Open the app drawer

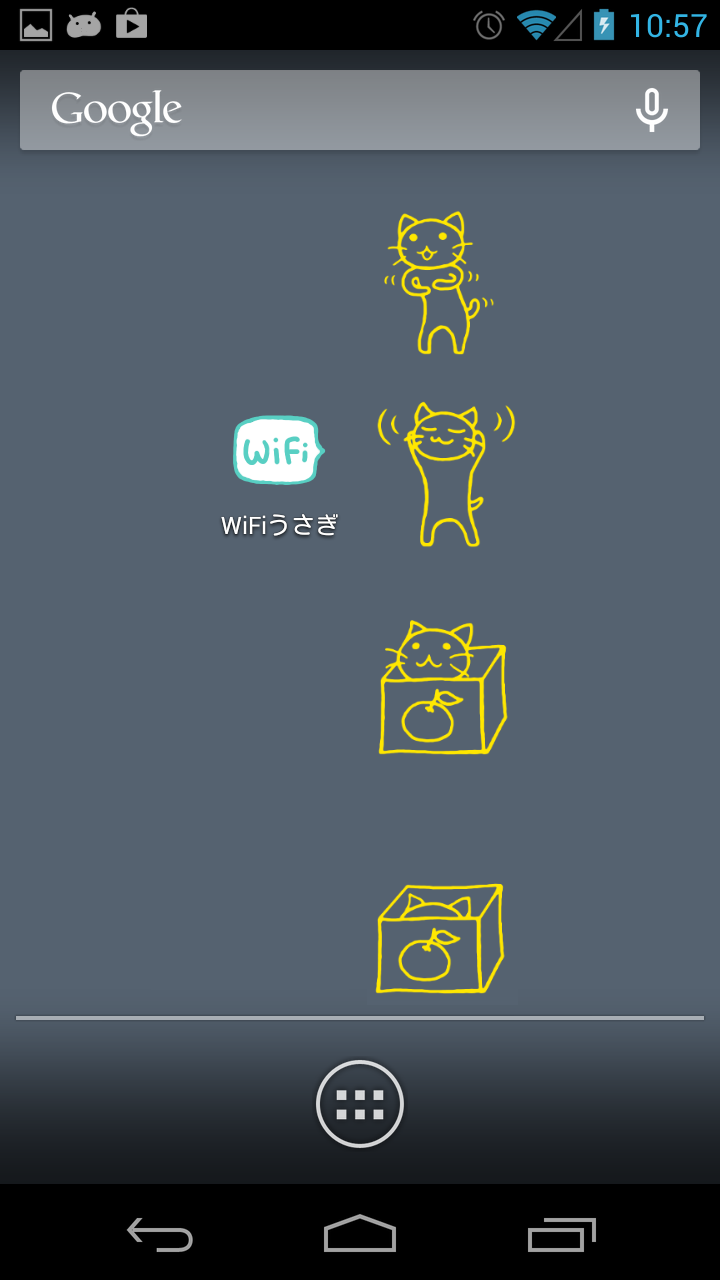pos(360,1104)
